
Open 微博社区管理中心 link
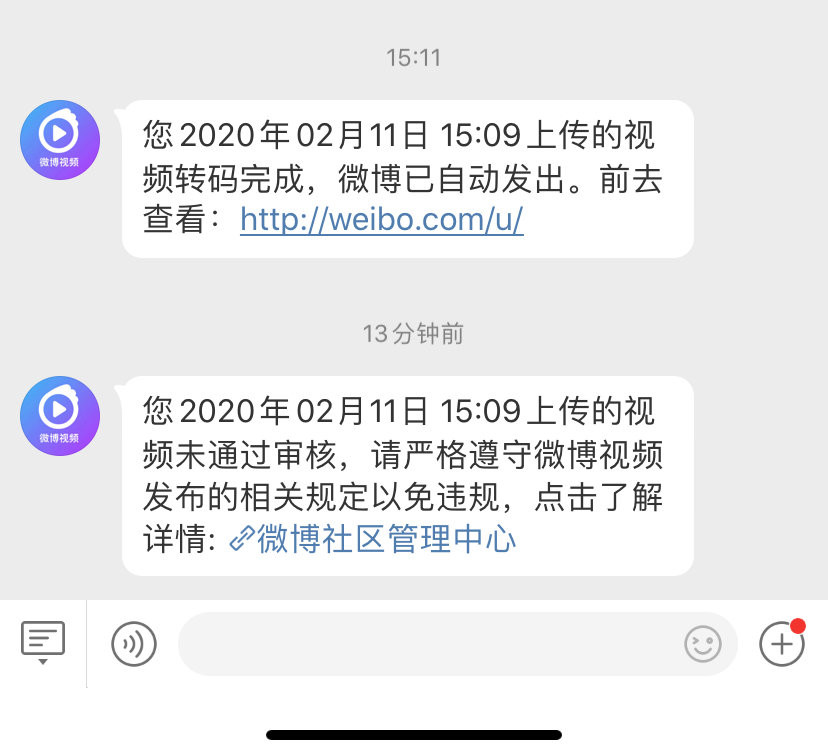[x=373, y=540]
